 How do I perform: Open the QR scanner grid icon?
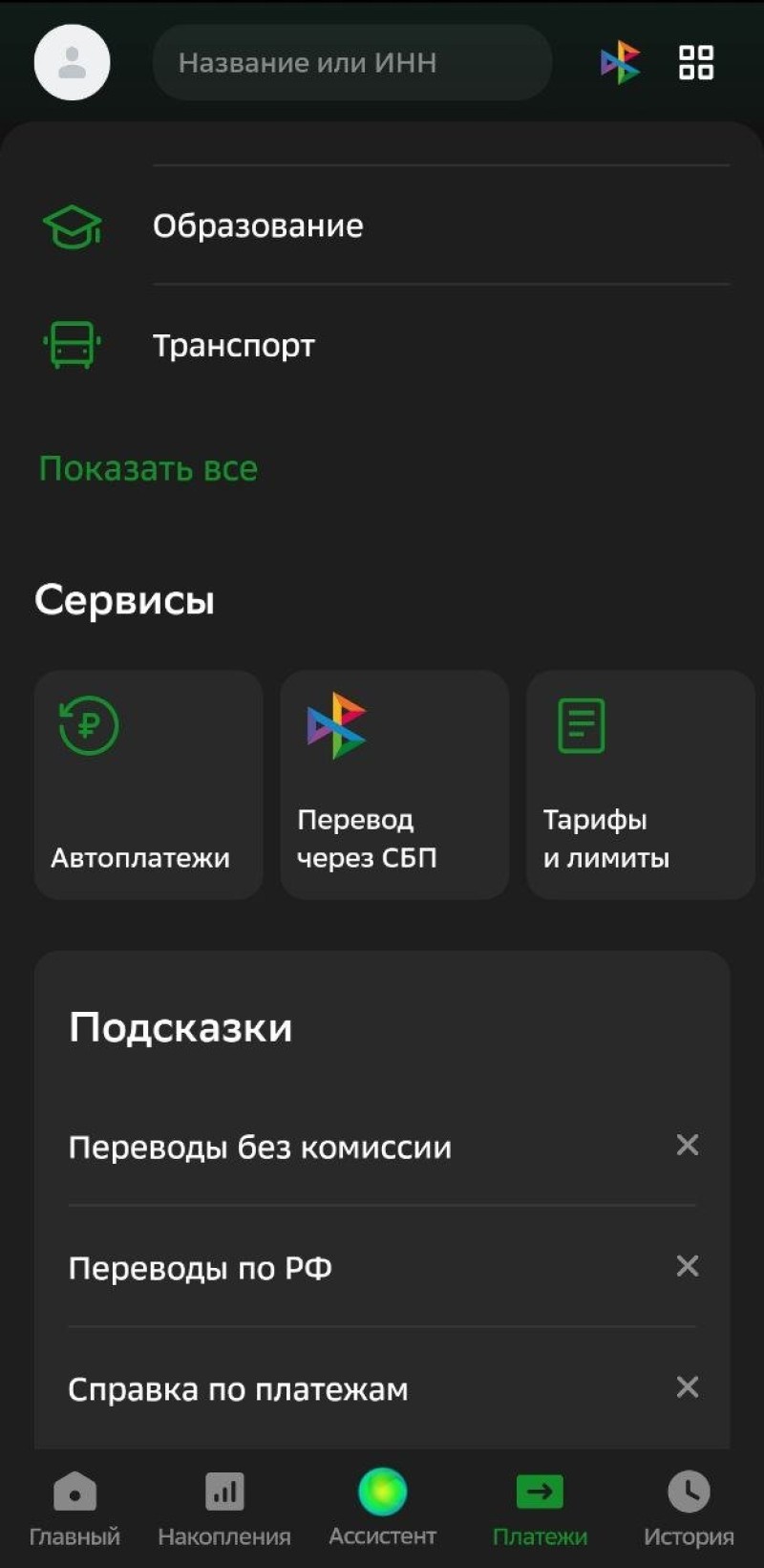[x=696, y=62]
